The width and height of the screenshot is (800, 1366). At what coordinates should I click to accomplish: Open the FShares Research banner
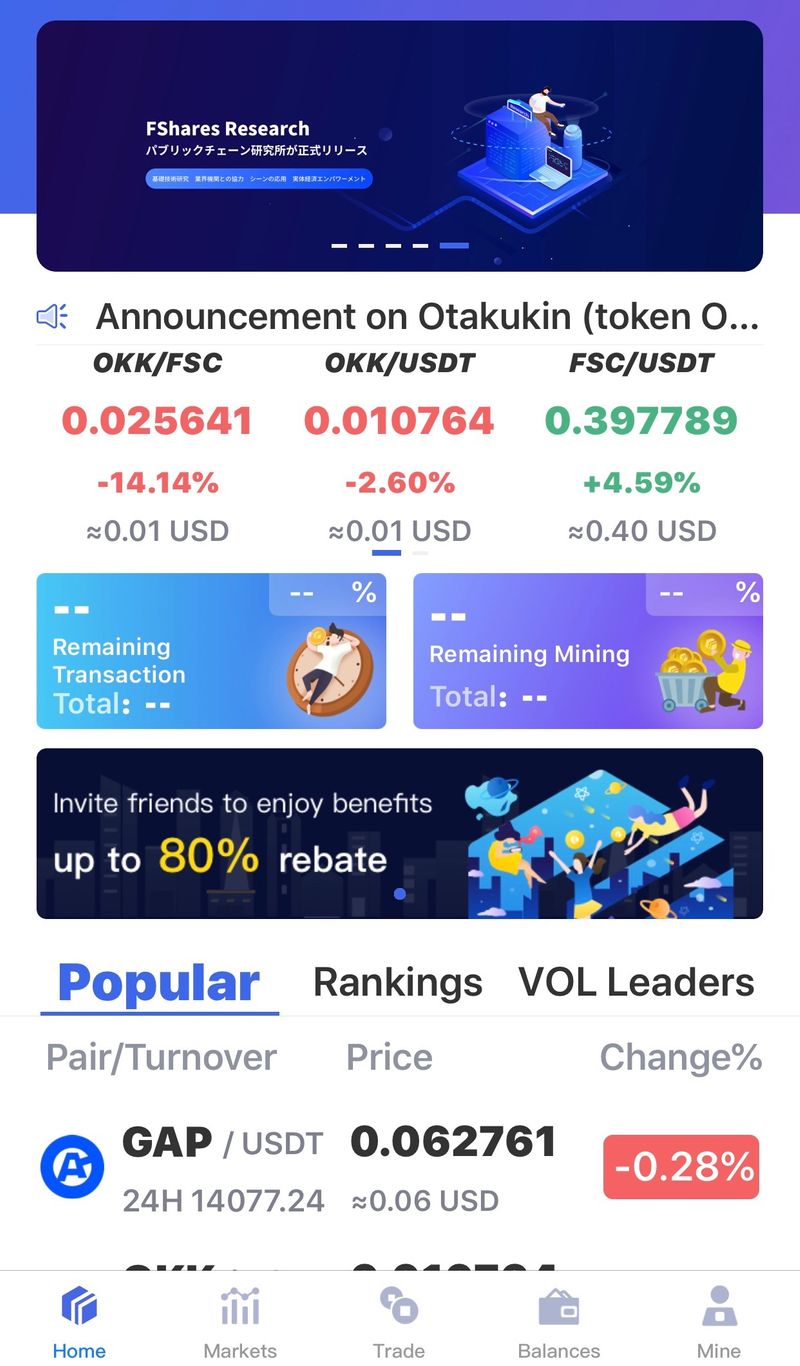coord(400,146)
